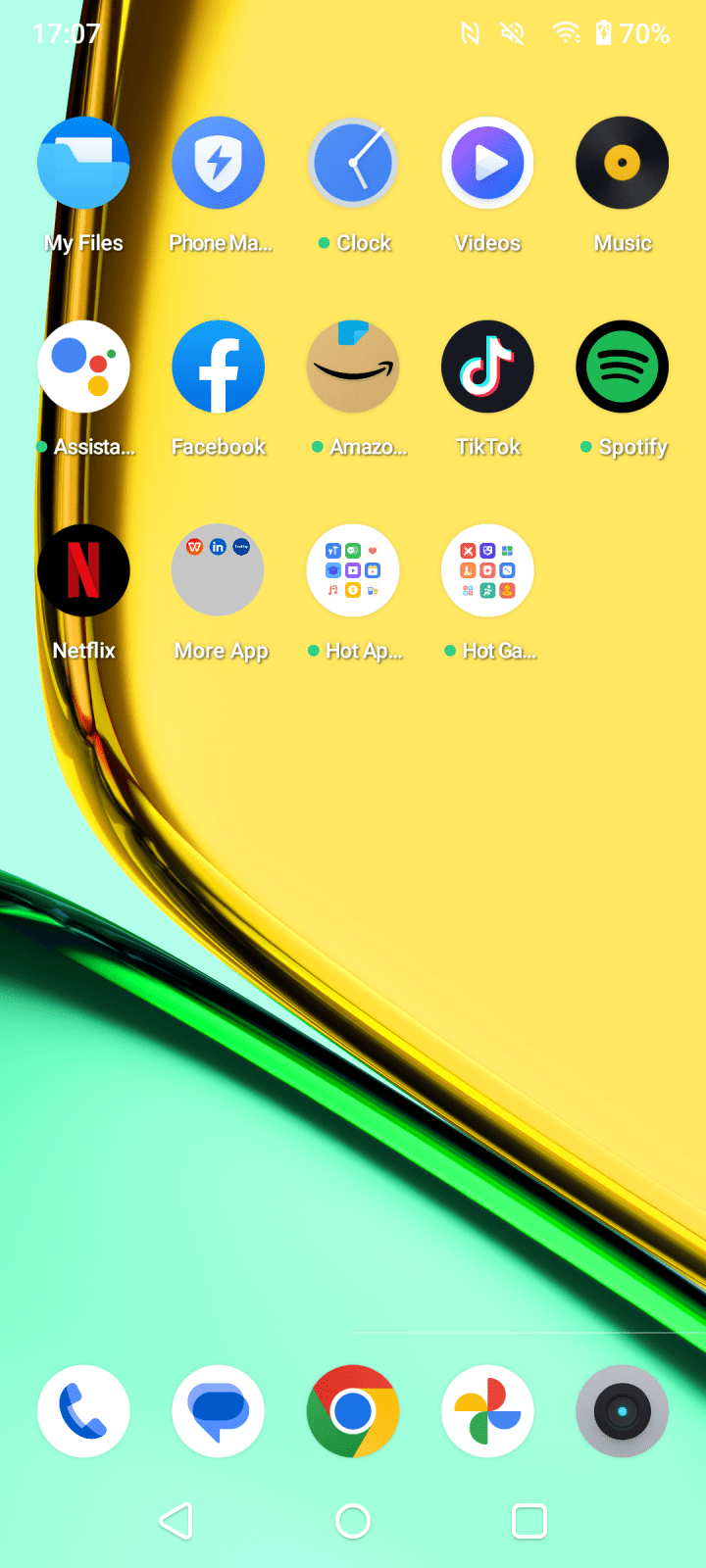
Task: Open the Hot Games folder
Action: (x=487, y=570)
